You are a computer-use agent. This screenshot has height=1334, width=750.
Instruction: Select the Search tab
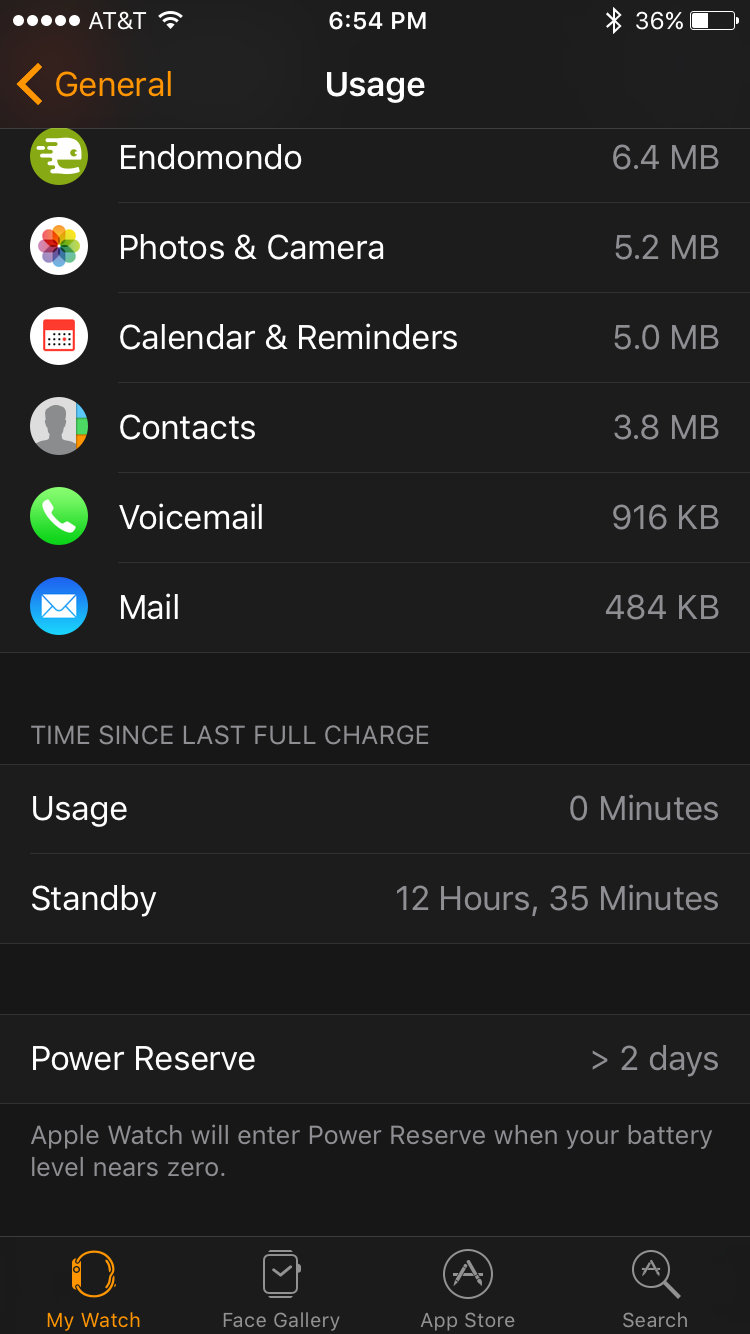coord(655,1289)
